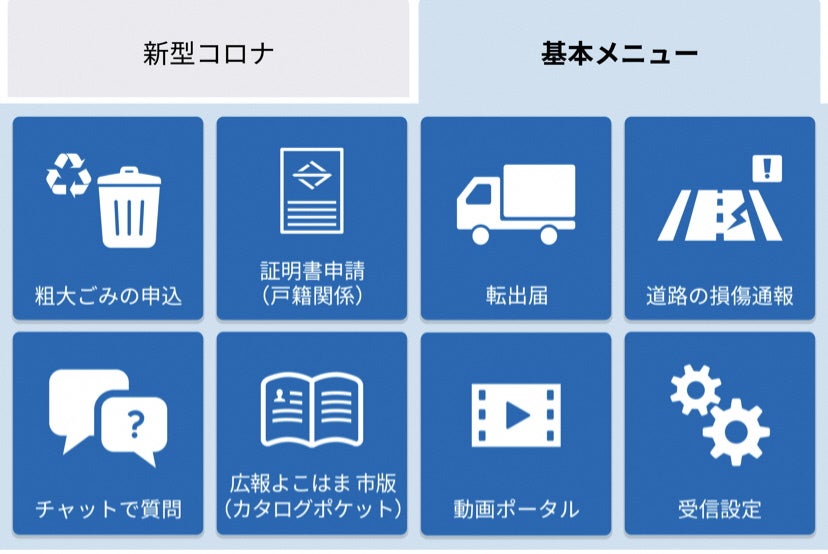Select the 基本メニュー tab

[x=620, y=53]
